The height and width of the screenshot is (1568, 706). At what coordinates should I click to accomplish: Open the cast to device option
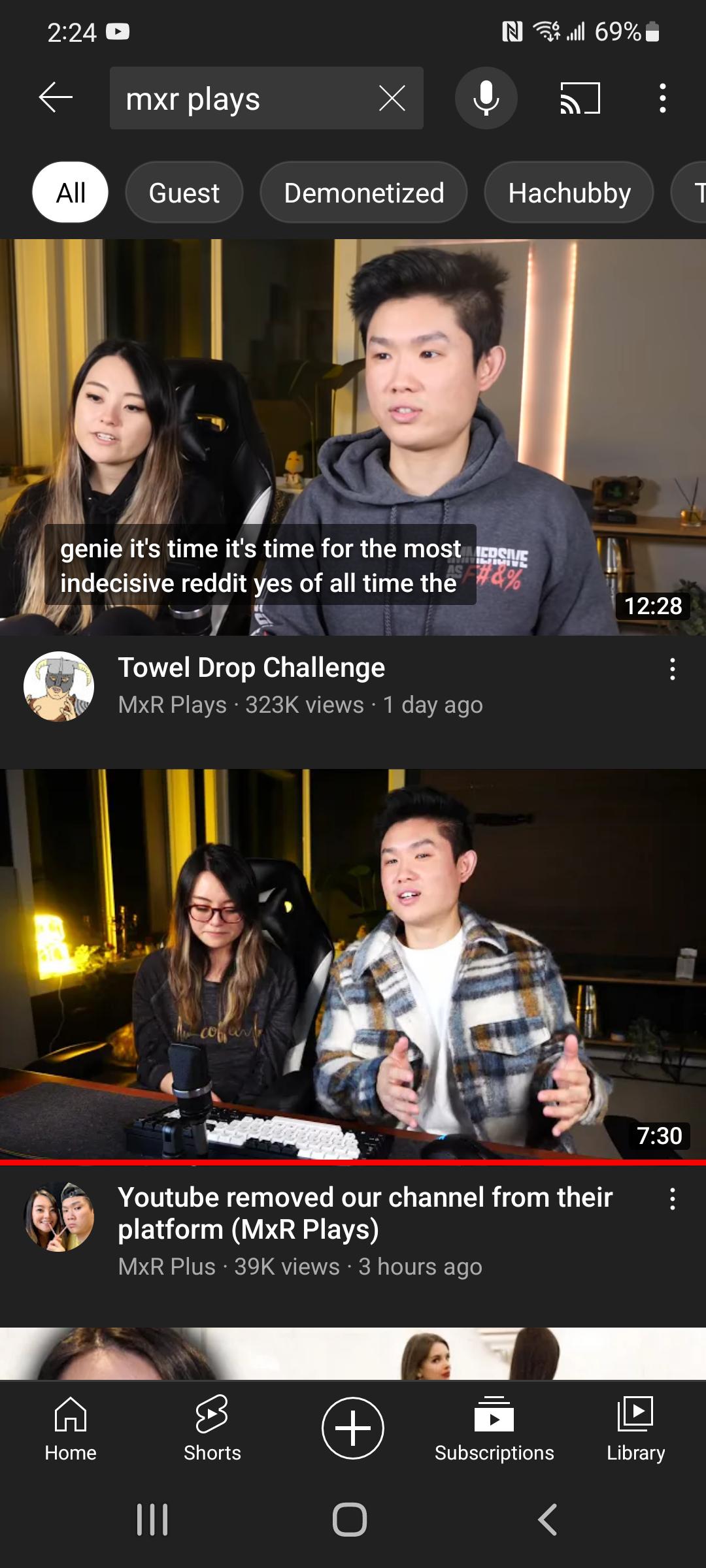point(580,99)
